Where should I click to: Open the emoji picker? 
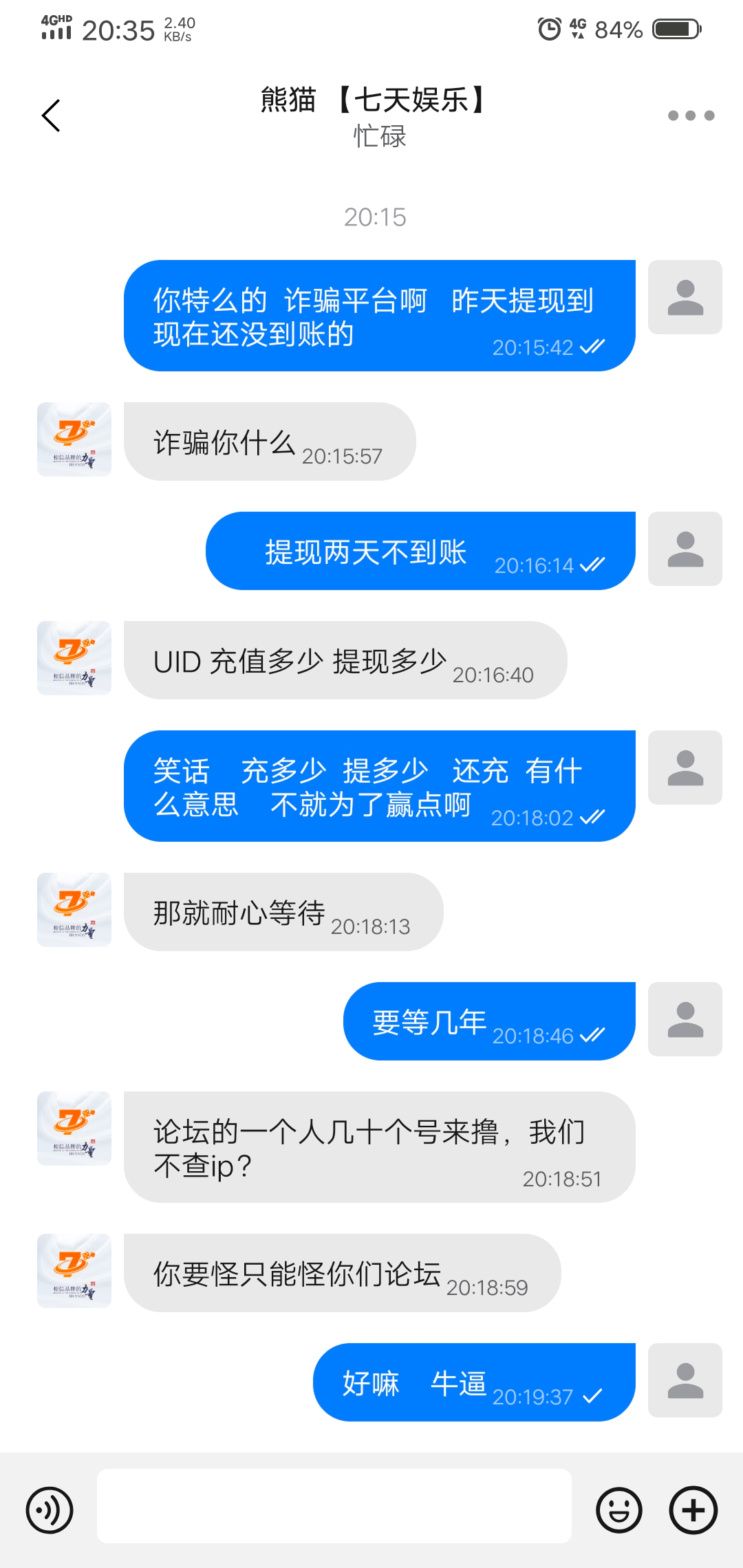(618, 1510)
